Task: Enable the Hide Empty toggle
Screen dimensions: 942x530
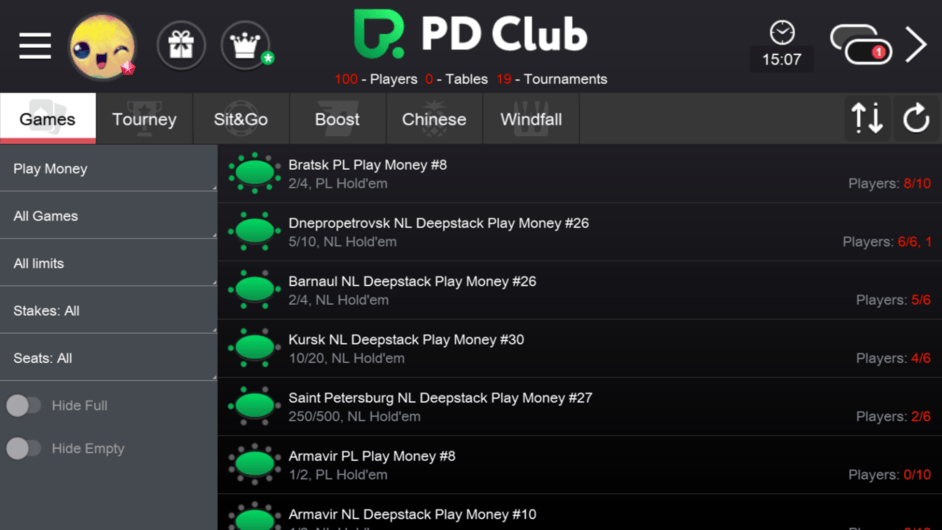Action: click(24, 449)
